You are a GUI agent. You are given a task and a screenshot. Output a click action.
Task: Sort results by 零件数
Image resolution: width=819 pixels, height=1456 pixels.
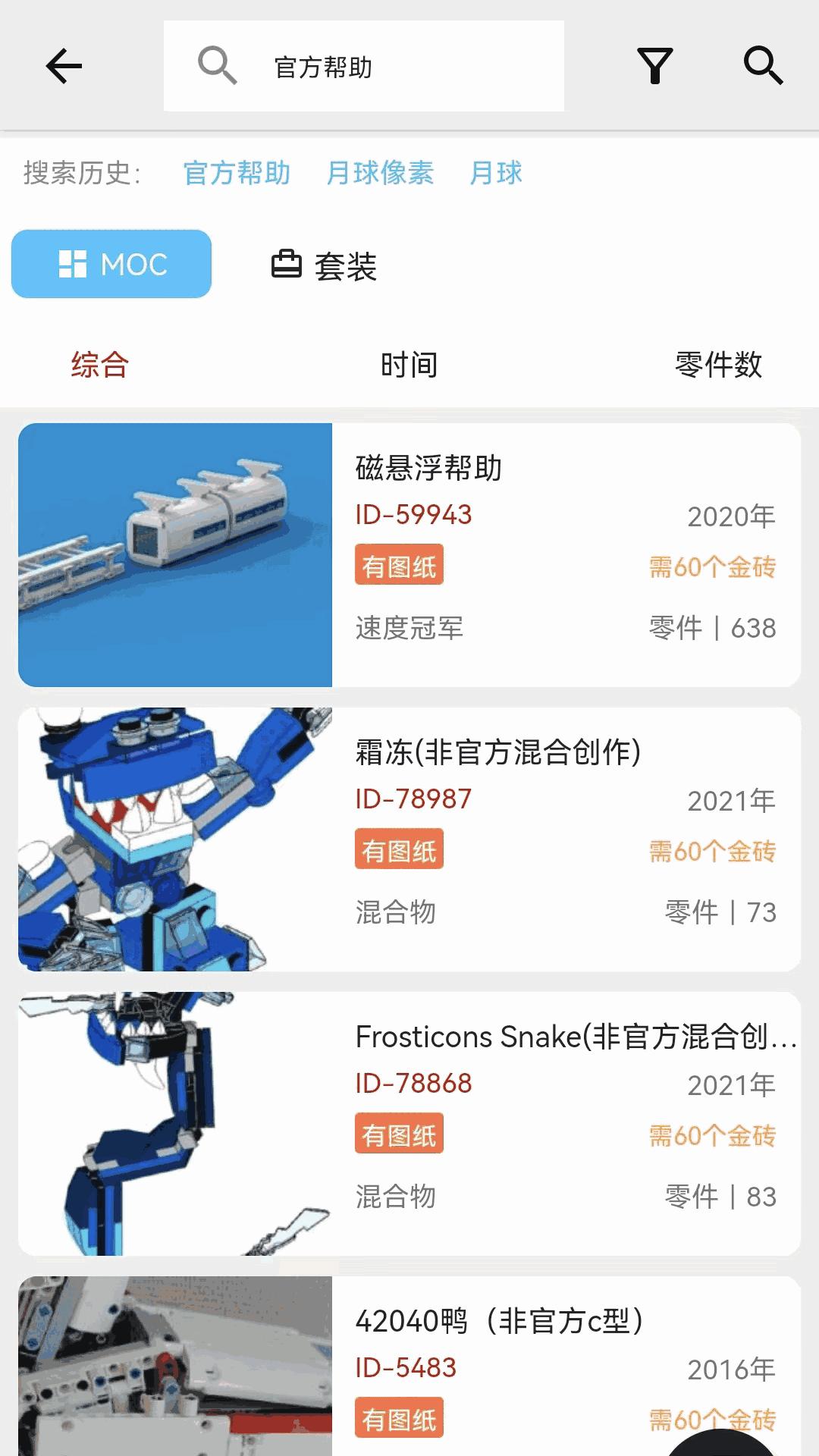point(718,365)
